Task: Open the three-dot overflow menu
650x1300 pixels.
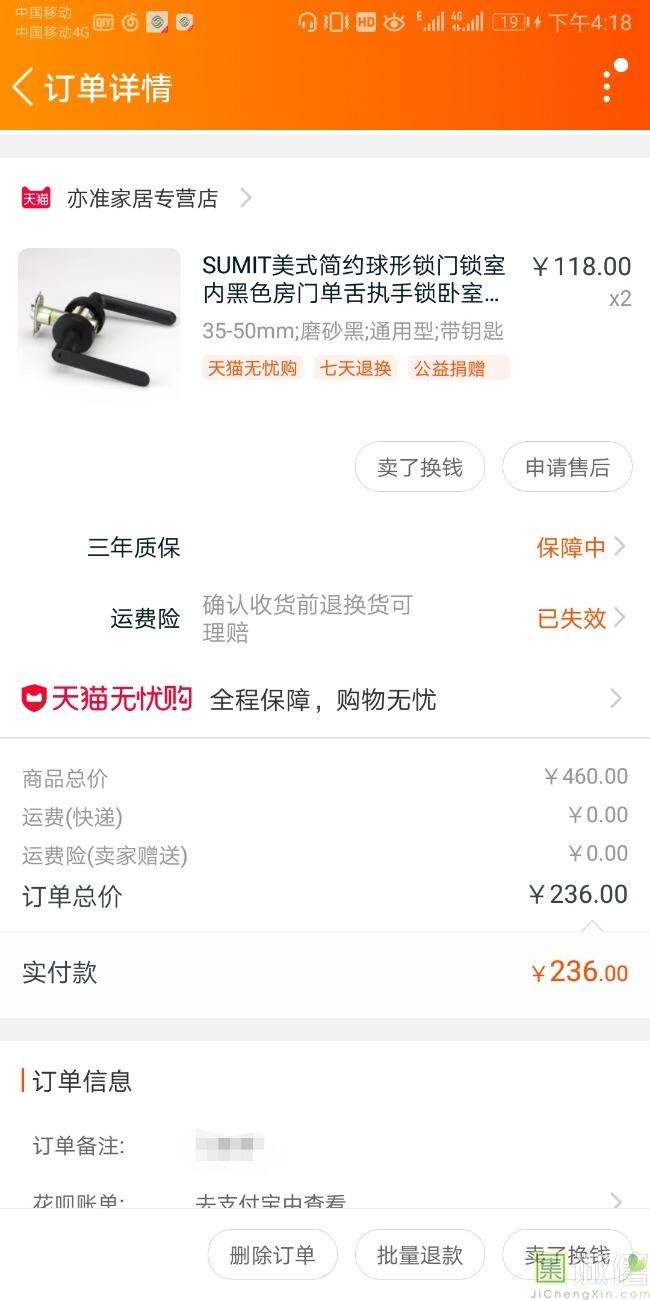Action: 607,87
